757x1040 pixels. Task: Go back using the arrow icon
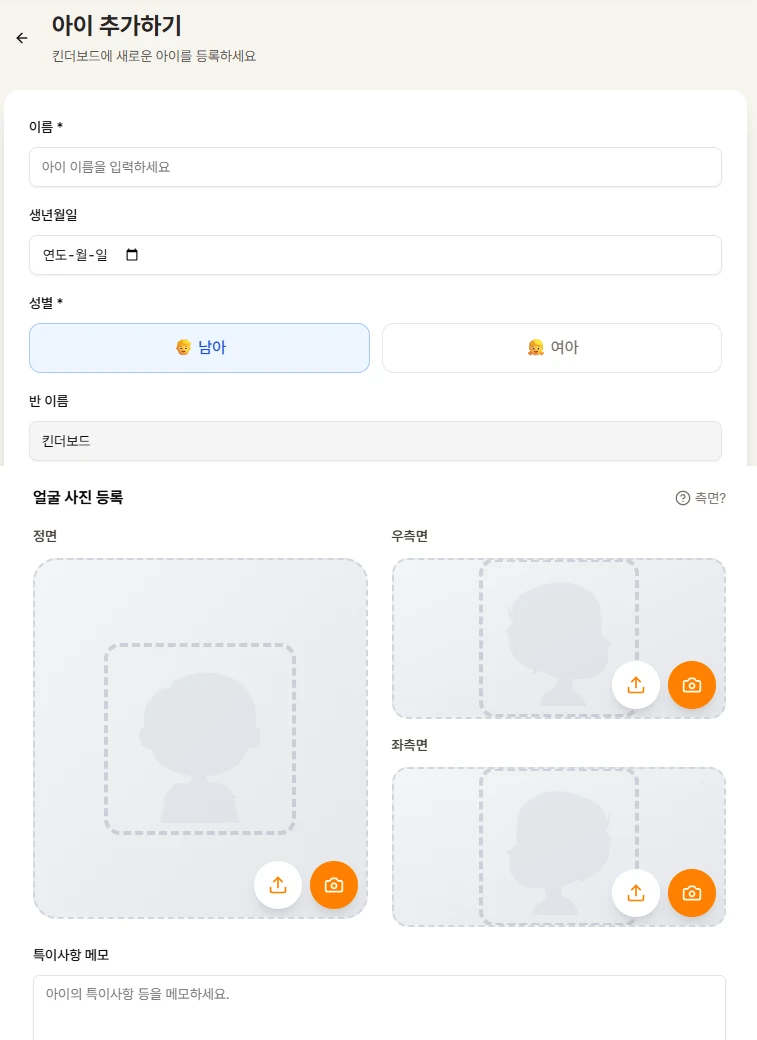click(22, 38)
